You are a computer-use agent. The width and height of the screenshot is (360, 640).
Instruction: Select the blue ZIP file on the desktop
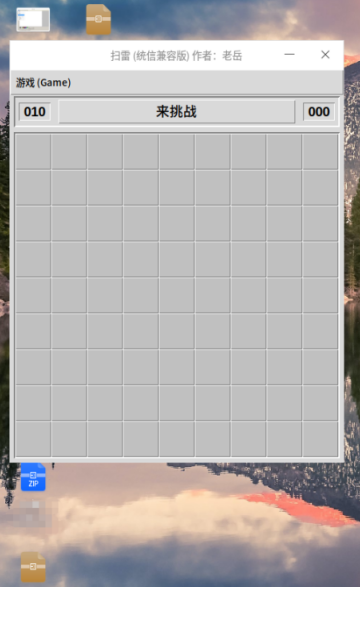[x=33, y=477]
